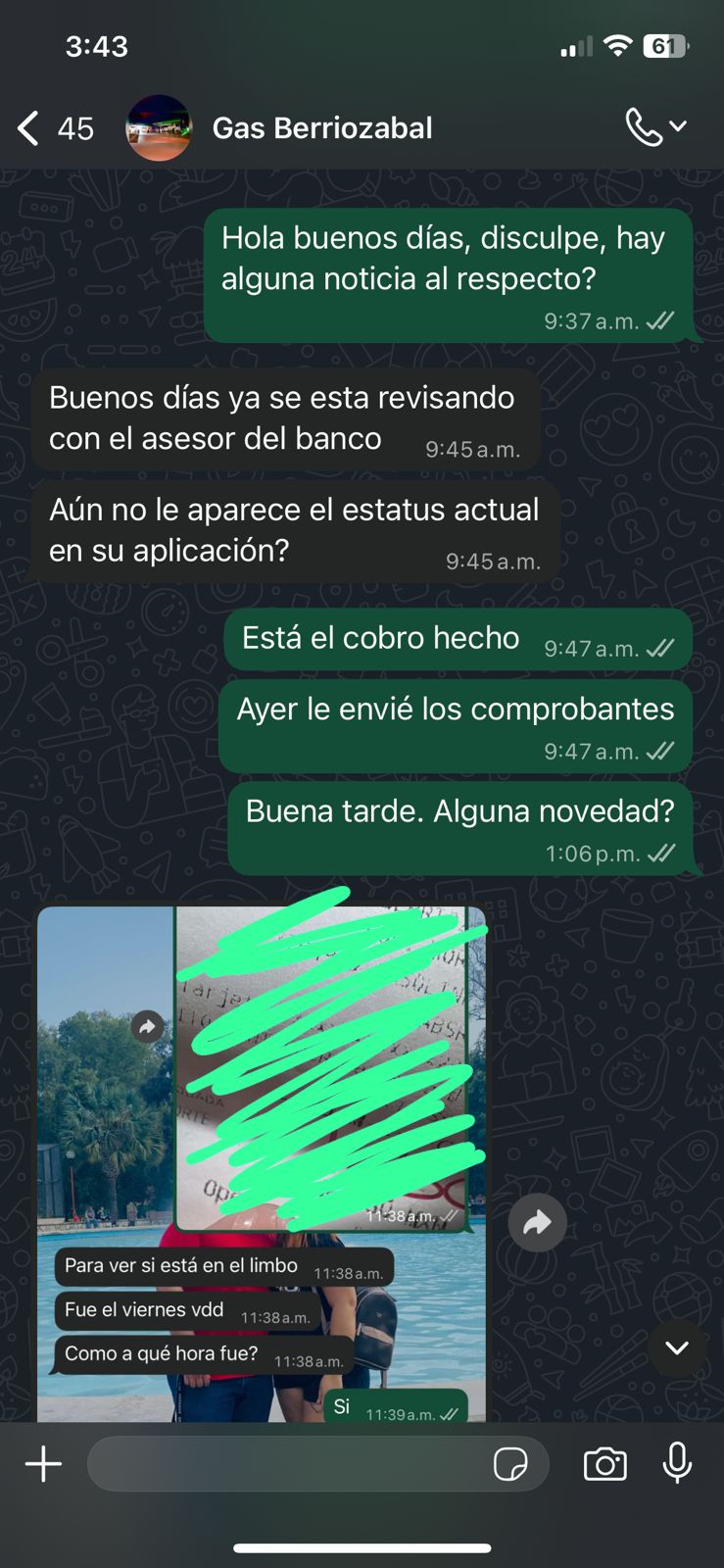Screen dimensions: 724x1568
Task: Open the received screenshot image
Action: pos(261,1127)
